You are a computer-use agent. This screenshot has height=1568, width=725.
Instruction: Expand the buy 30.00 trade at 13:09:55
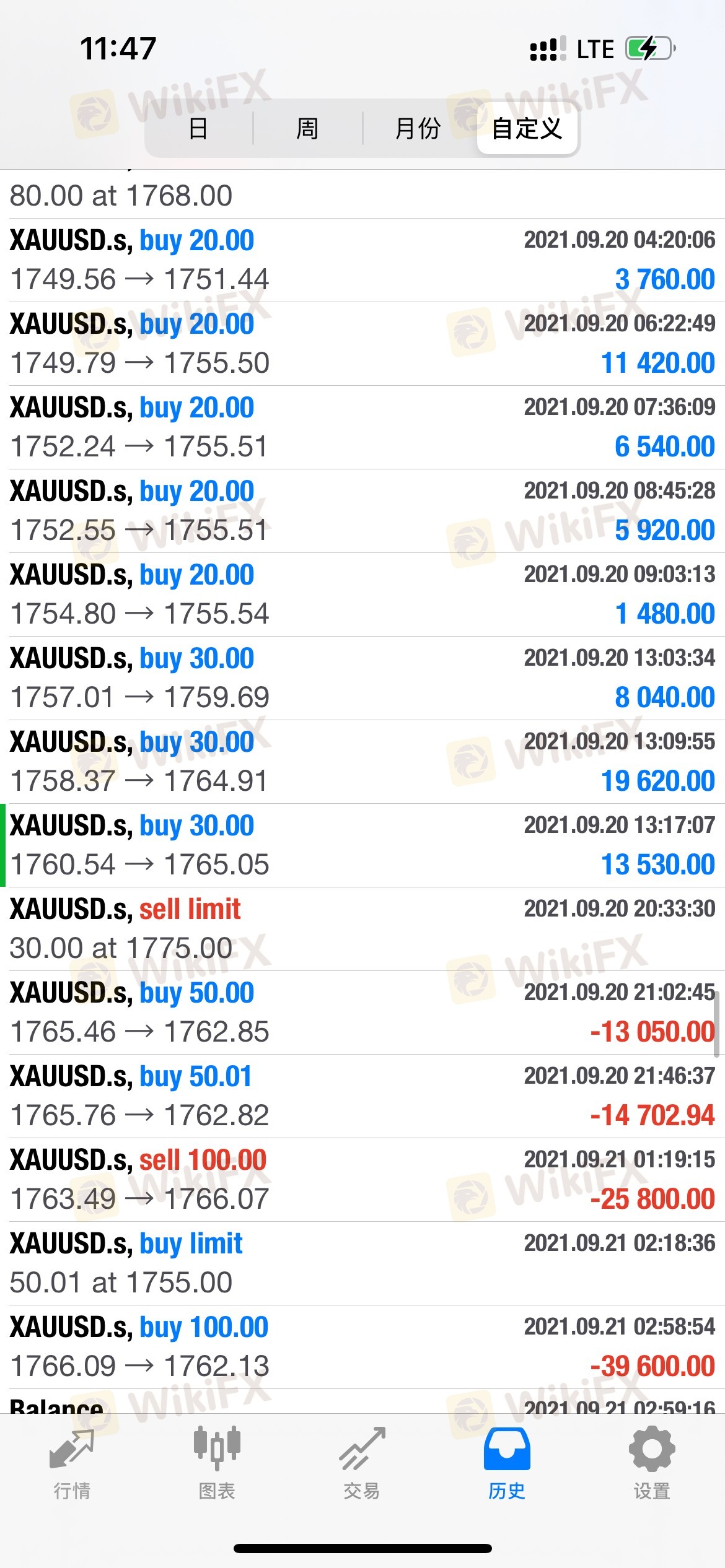coord(362,762)
